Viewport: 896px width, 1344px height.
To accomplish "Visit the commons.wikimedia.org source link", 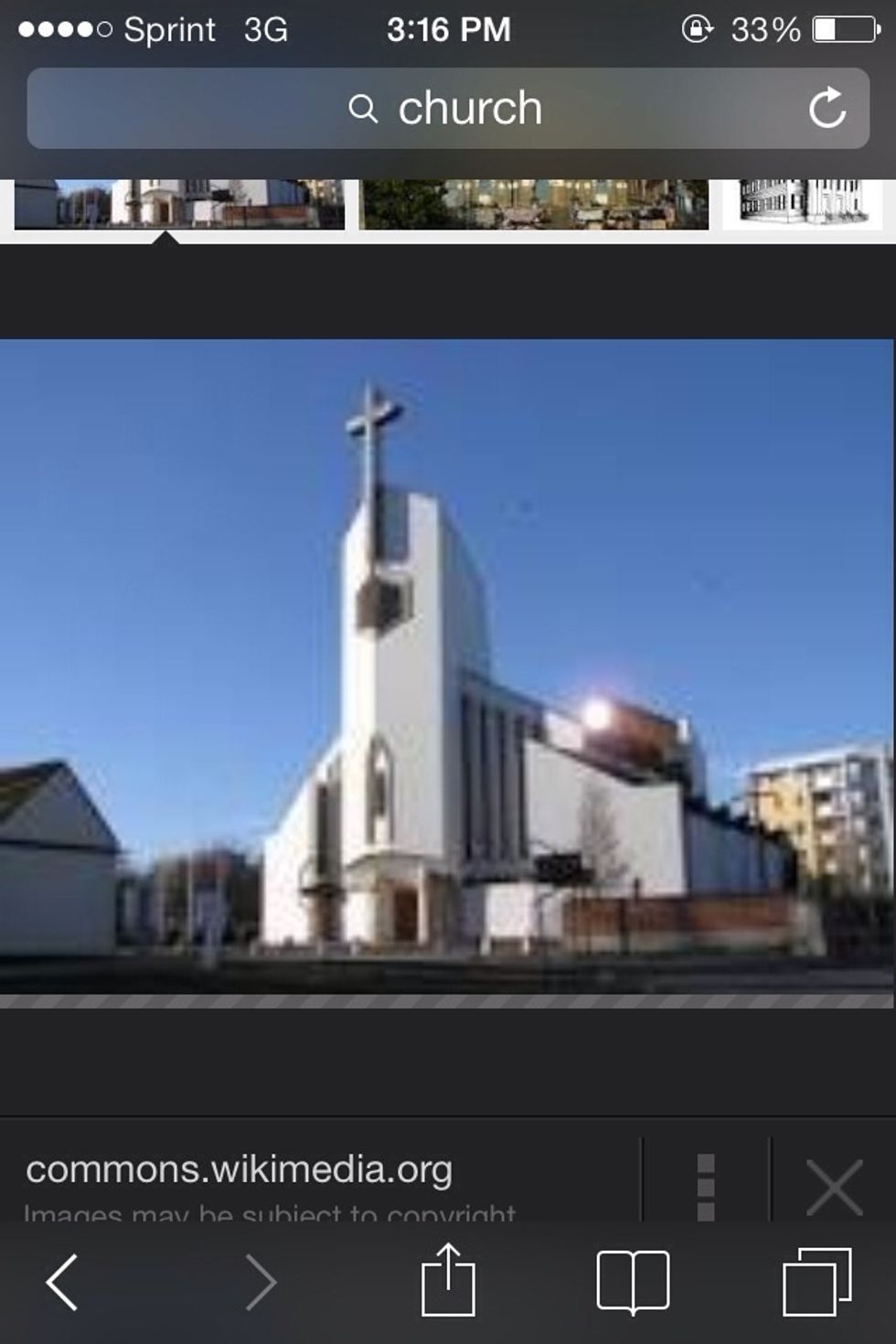I will (x=240, y=1170).
